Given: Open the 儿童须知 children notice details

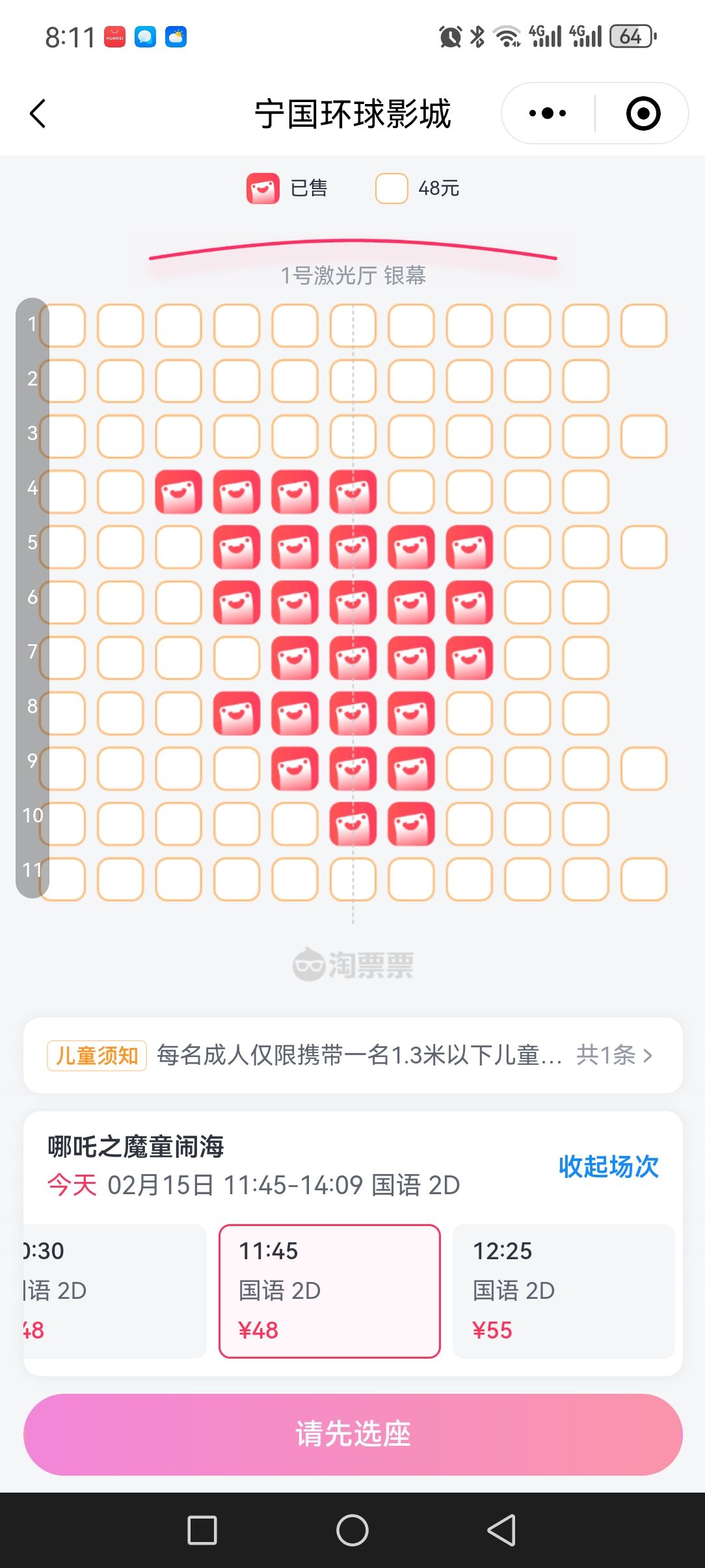Looking at the screenshot, I should 352,1054.
